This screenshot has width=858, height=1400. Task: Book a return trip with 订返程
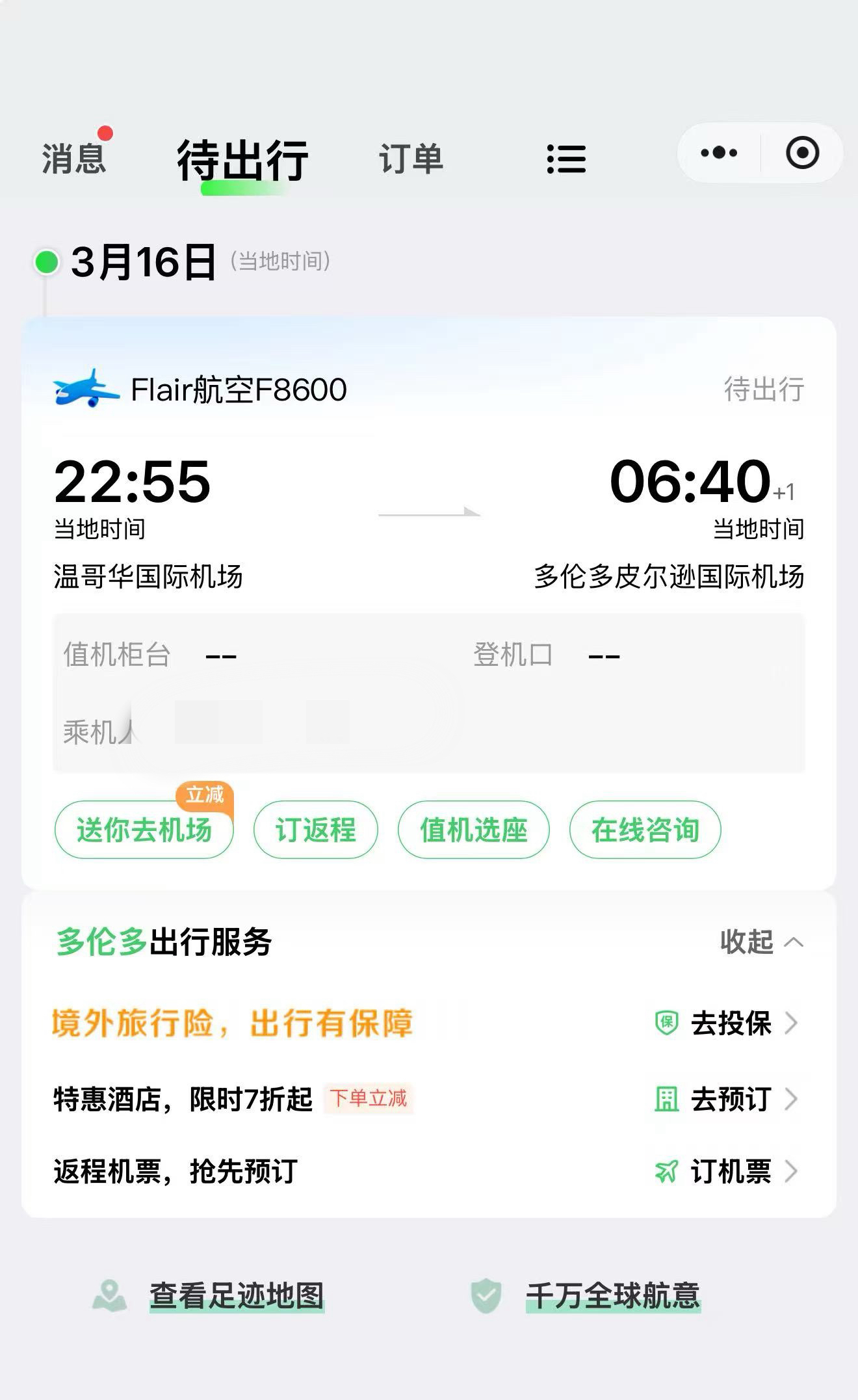315,830
